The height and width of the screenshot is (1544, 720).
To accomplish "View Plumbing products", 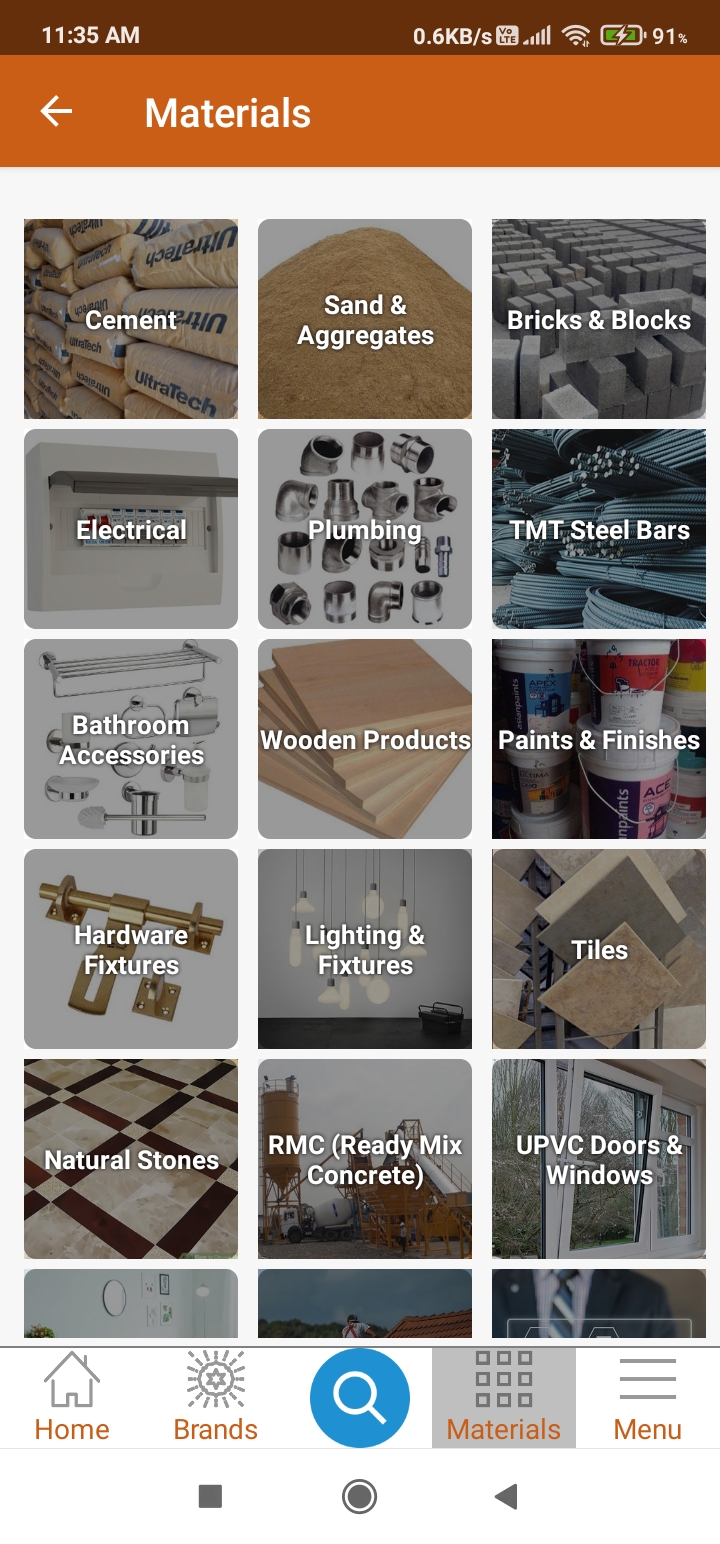I will tap(365, 529).
